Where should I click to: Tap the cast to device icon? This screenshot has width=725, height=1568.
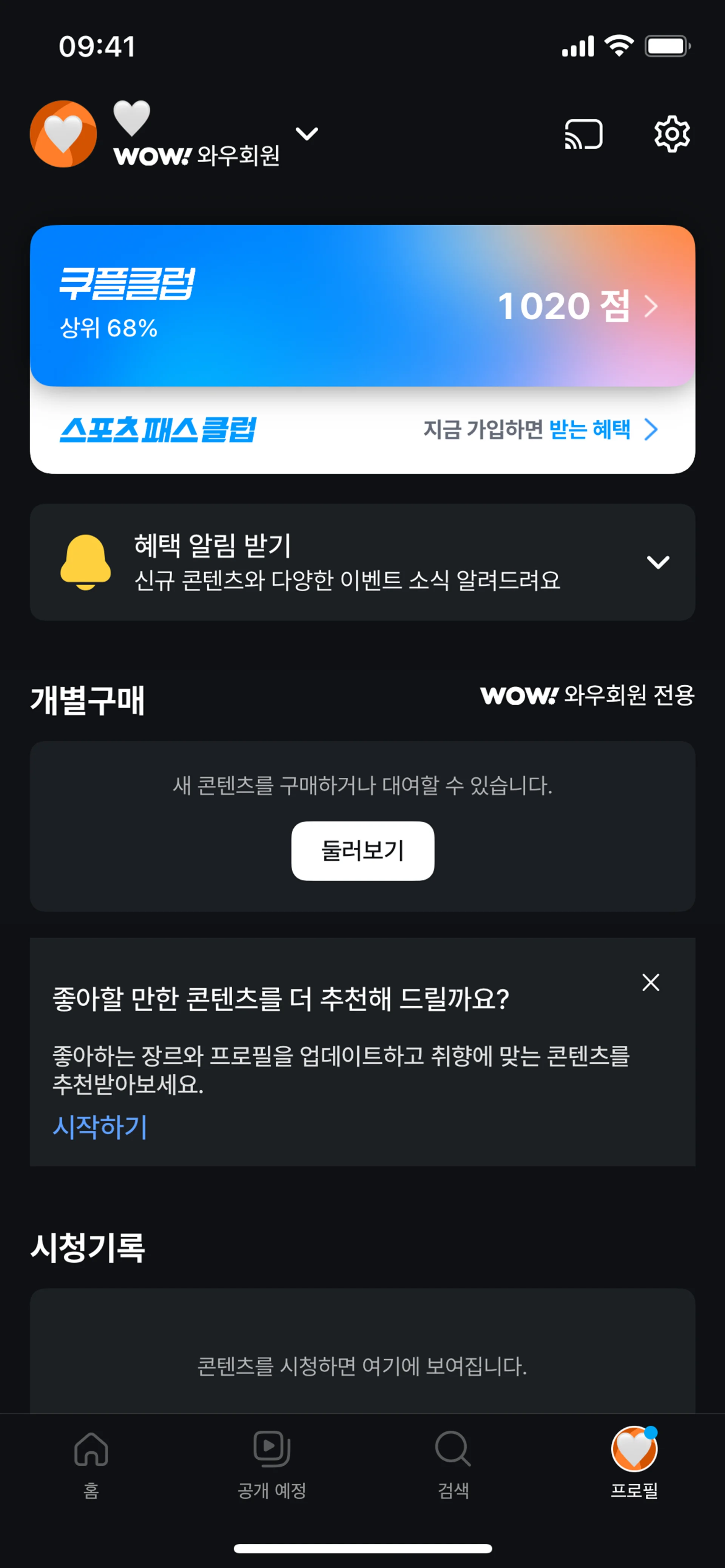click(584, 134)
